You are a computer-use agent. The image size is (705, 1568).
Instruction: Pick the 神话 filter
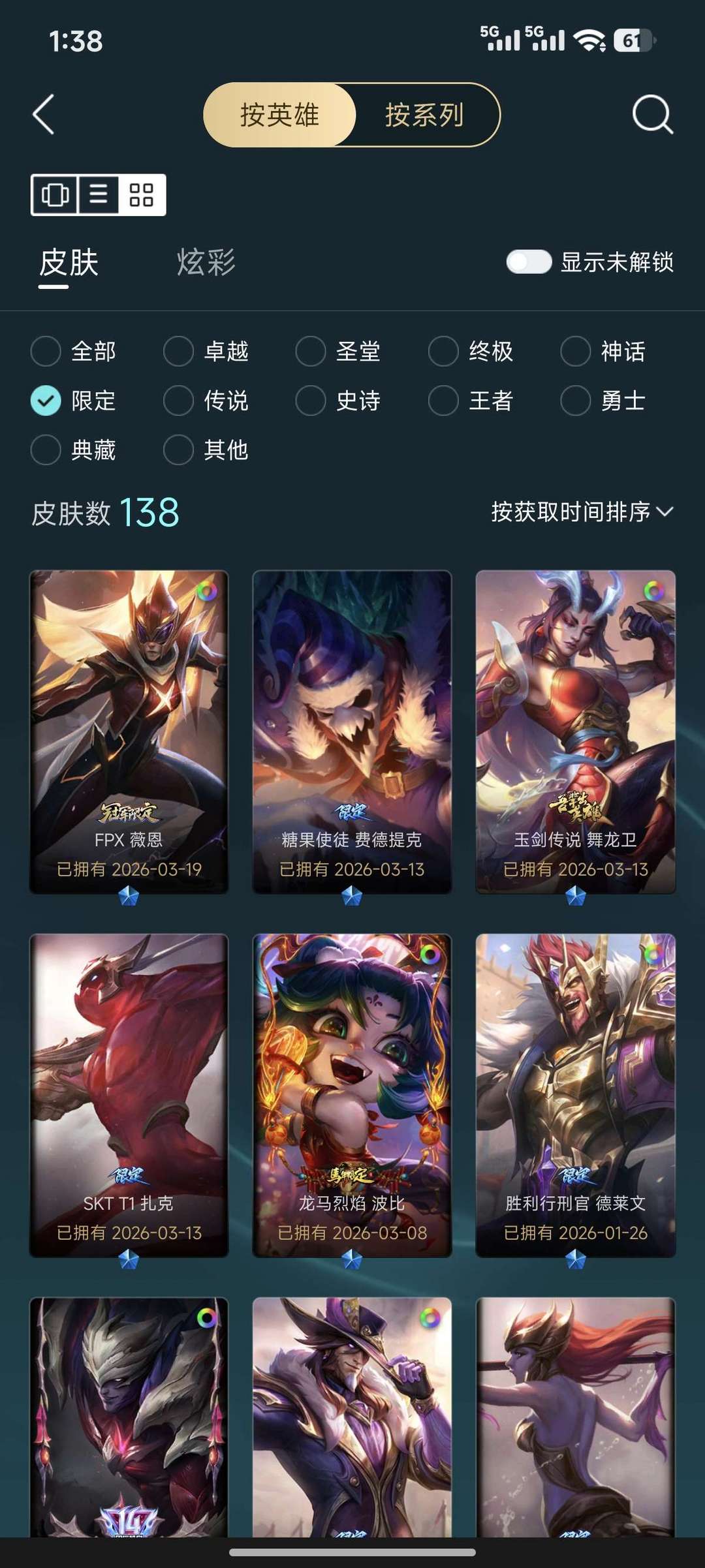576,351
